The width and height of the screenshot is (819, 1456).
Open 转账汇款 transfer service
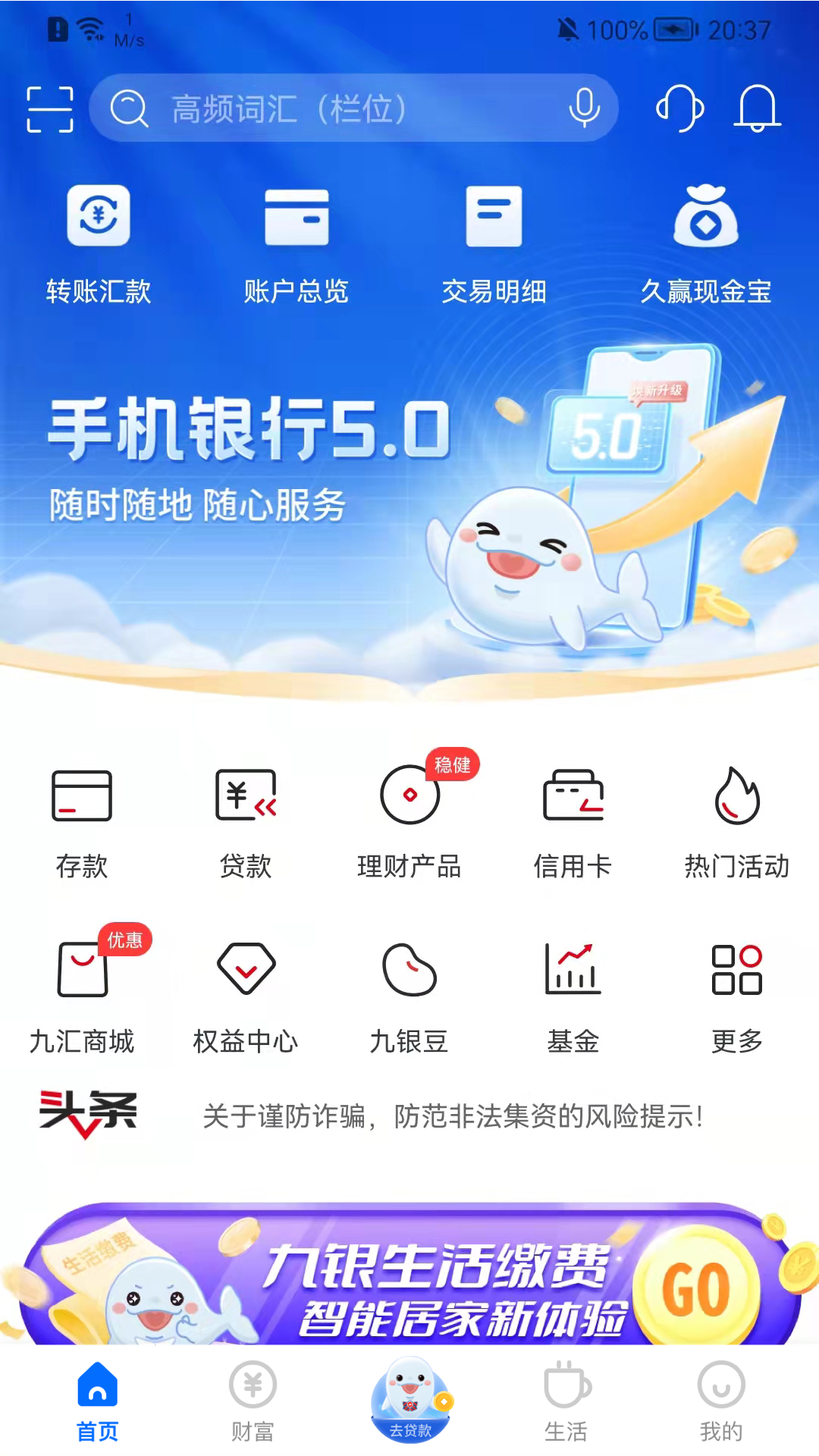click(x=99, y=244)
